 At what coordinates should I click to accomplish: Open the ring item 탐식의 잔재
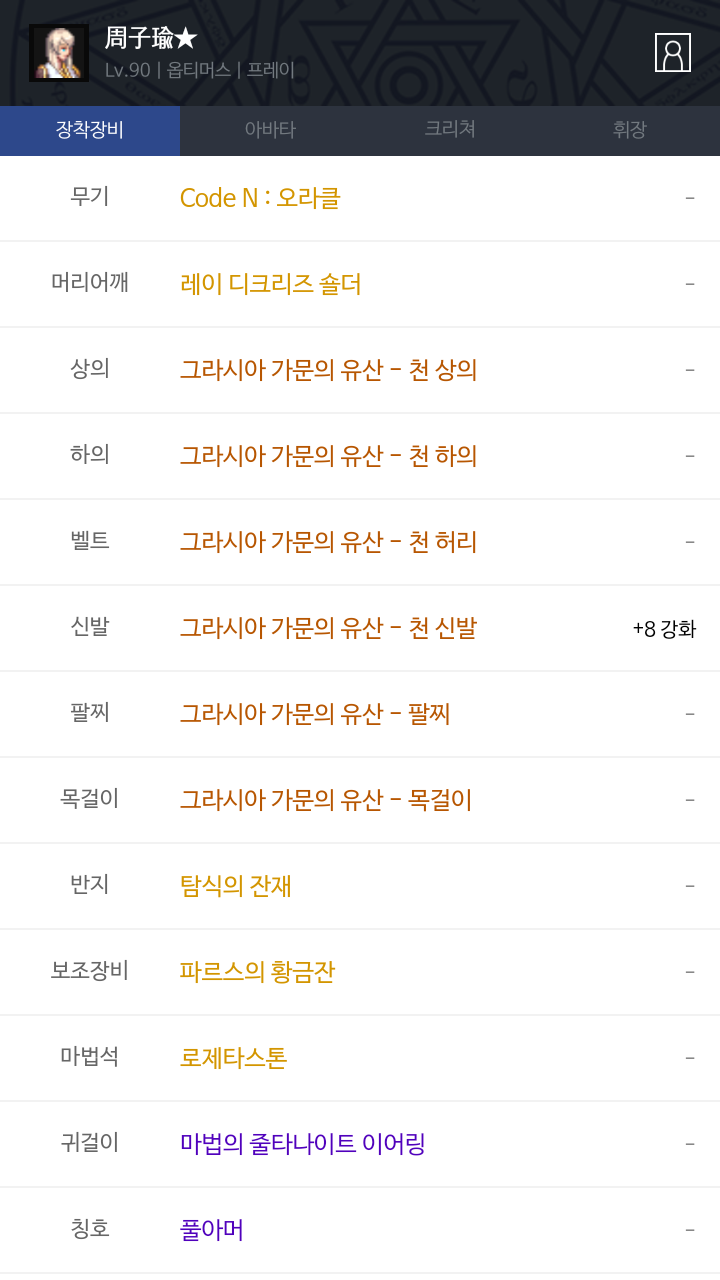(x=360, y=886)
